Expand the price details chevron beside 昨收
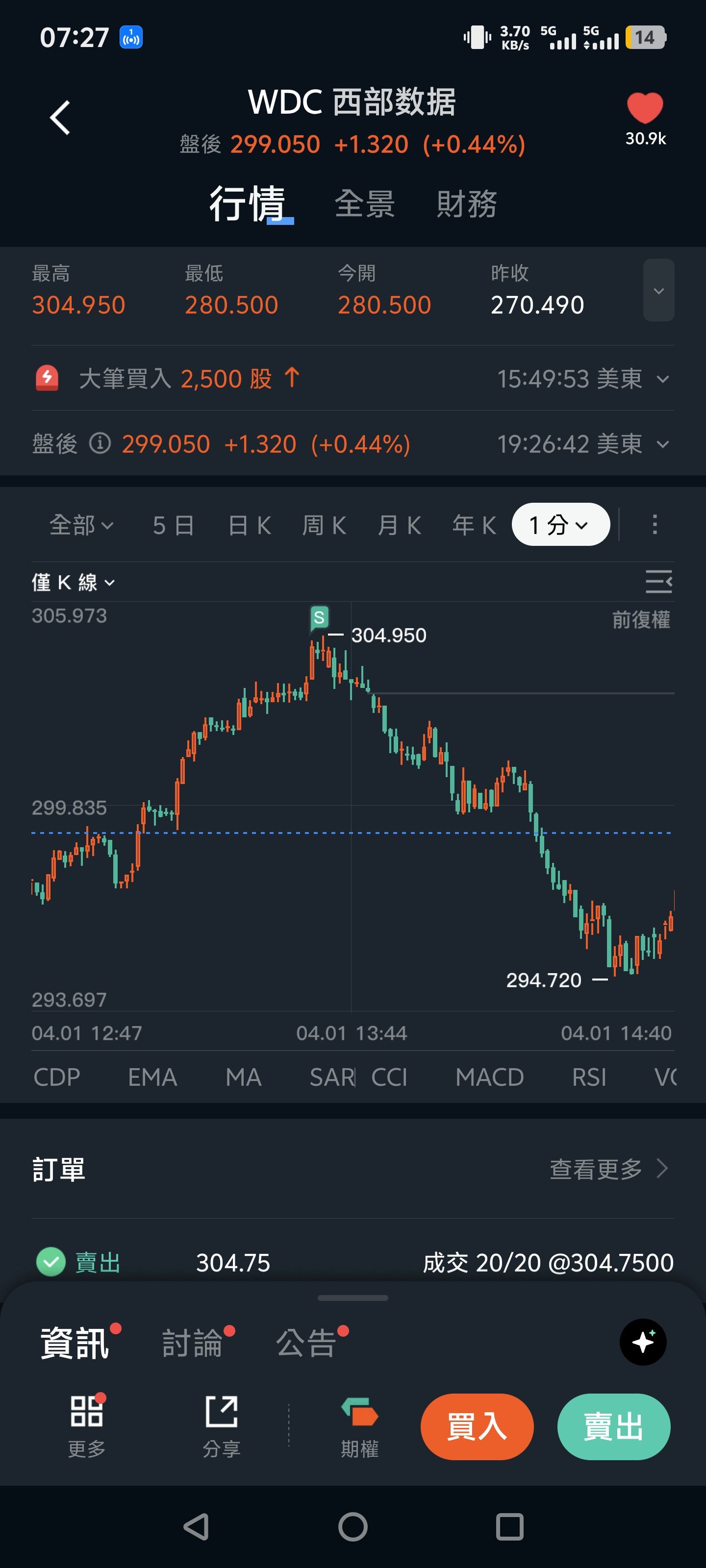The image size is (706, 1568). pyautogui.click(x=658, y=291)
